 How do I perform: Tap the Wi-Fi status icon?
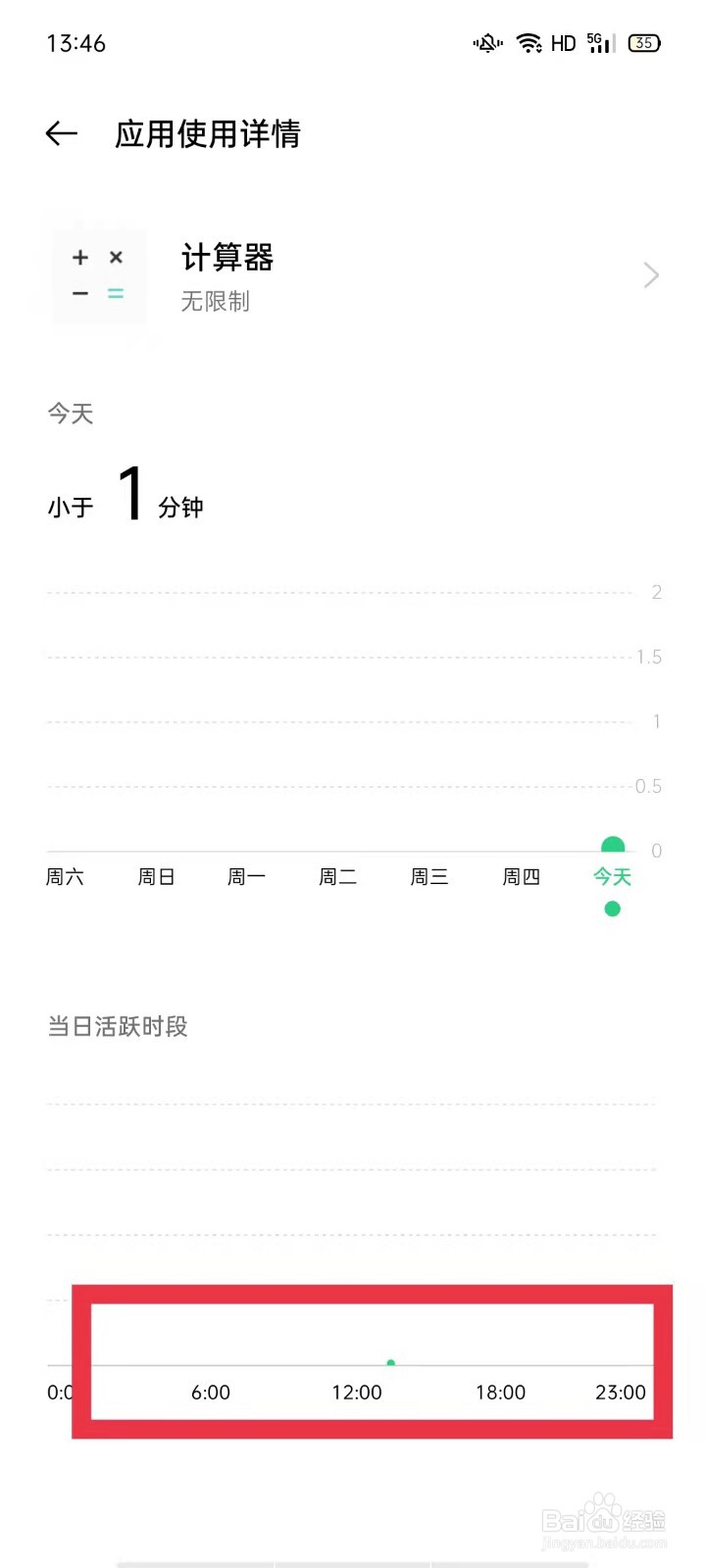pos(529,43)
